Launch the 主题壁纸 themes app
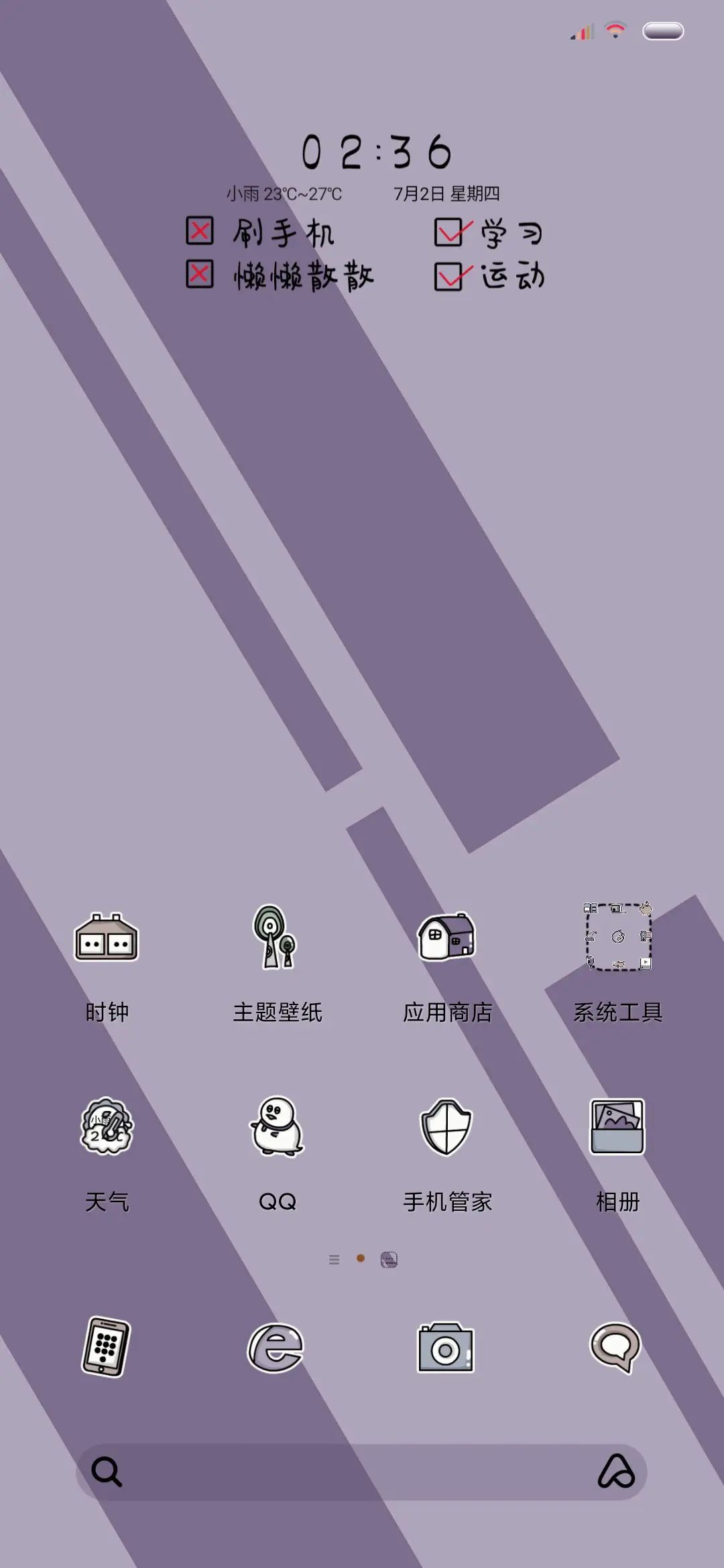 pos(278,938)
